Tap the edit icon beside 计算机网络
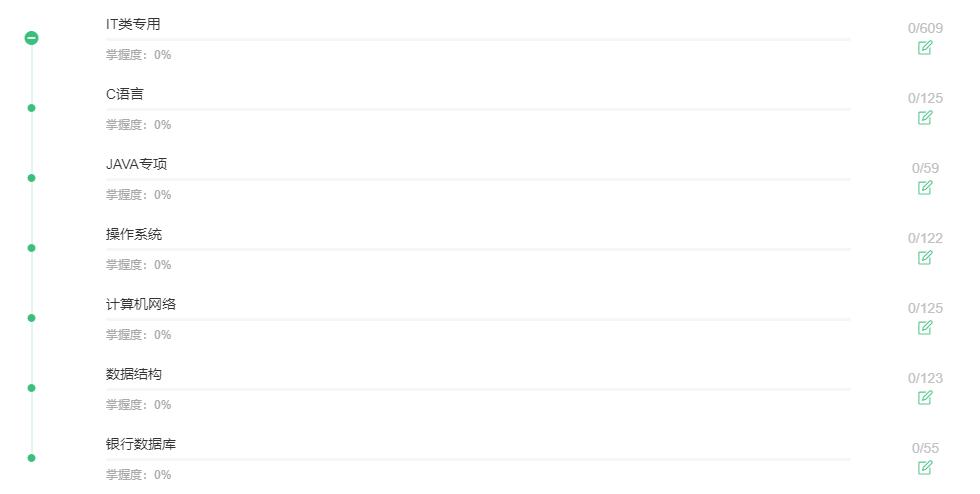This screenshot has height=494, width=980. 925,327
